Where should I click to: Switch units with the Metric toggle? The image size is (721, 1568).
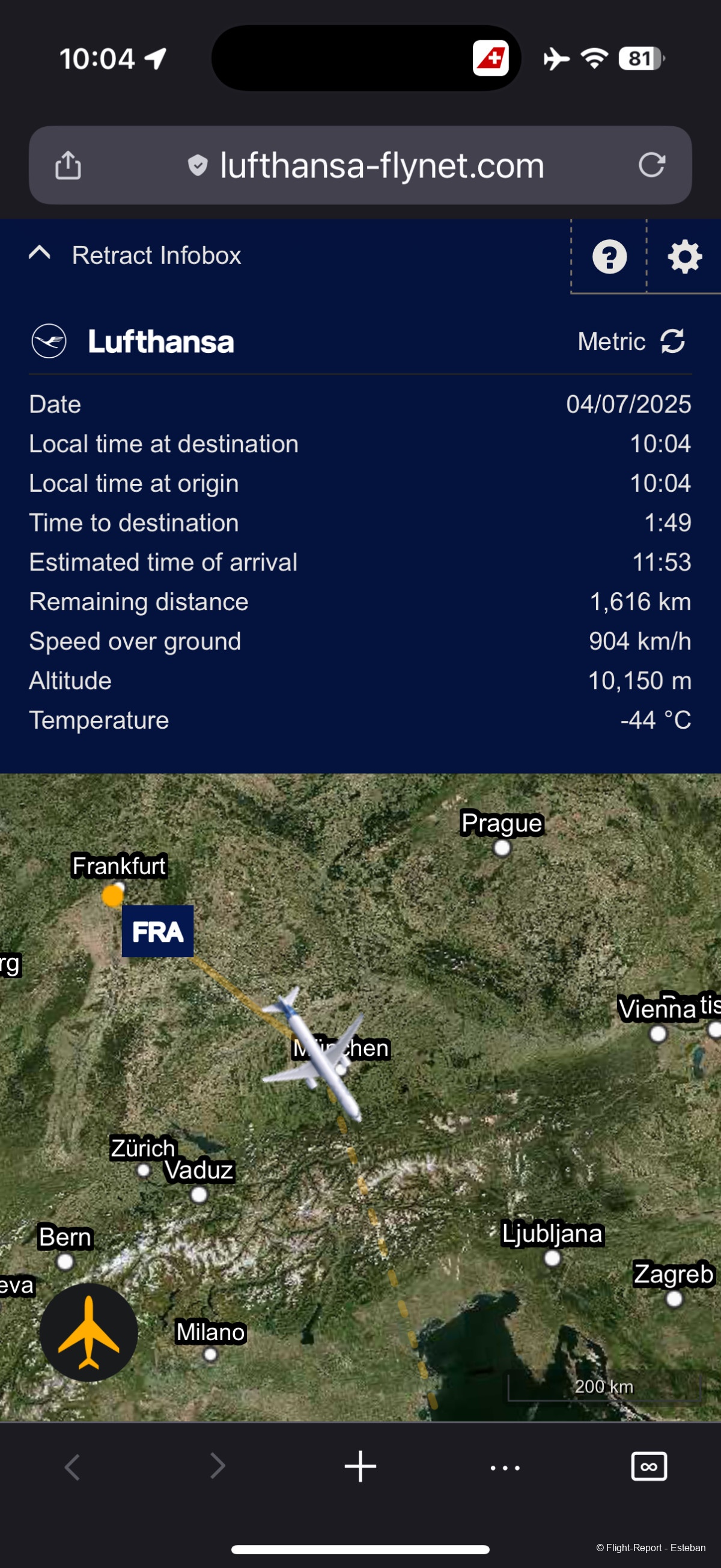(631, 341)
